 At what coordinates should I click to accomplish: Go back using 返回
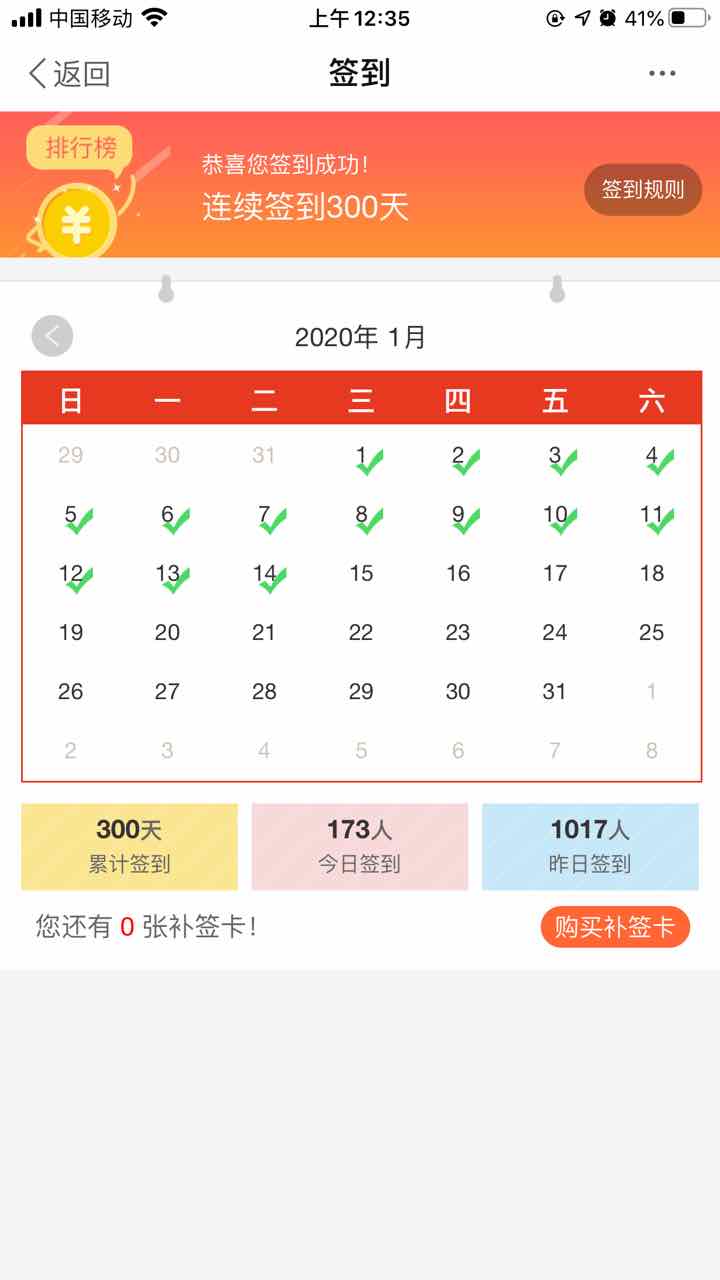pyautogui.click(x=68, y=74)
